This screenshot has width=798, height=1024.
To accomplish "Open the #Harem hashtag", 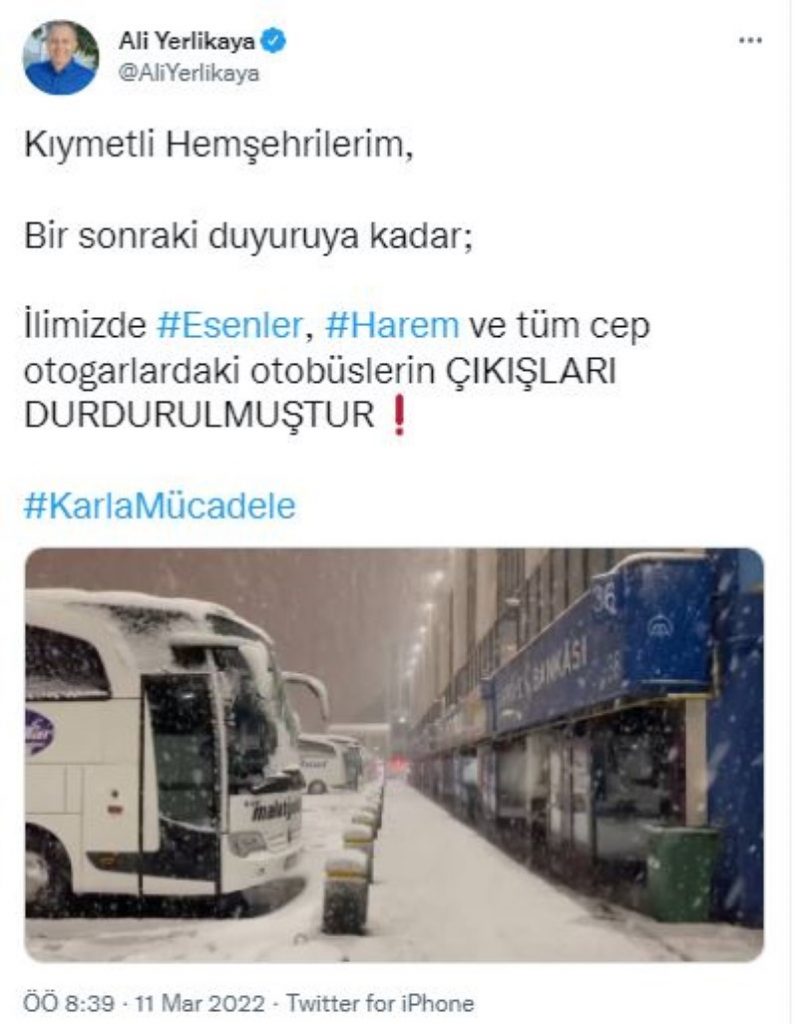I will [x=392, y=325].
